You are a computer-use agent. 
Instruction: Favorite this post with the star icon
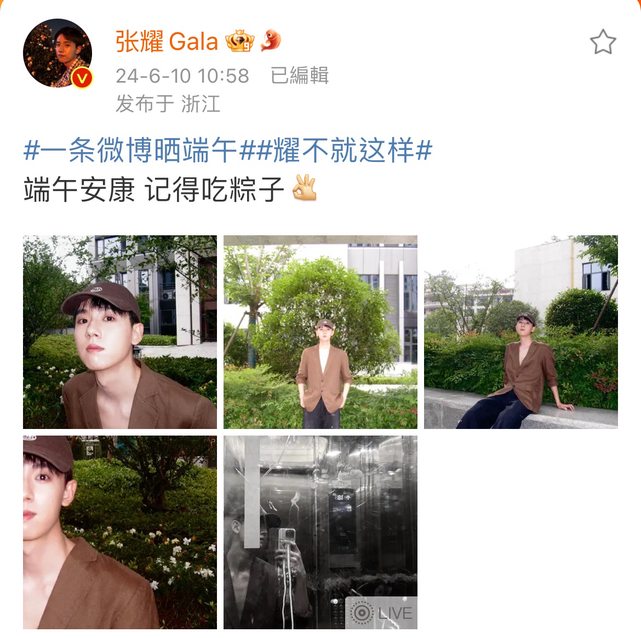tap(602, 42)
